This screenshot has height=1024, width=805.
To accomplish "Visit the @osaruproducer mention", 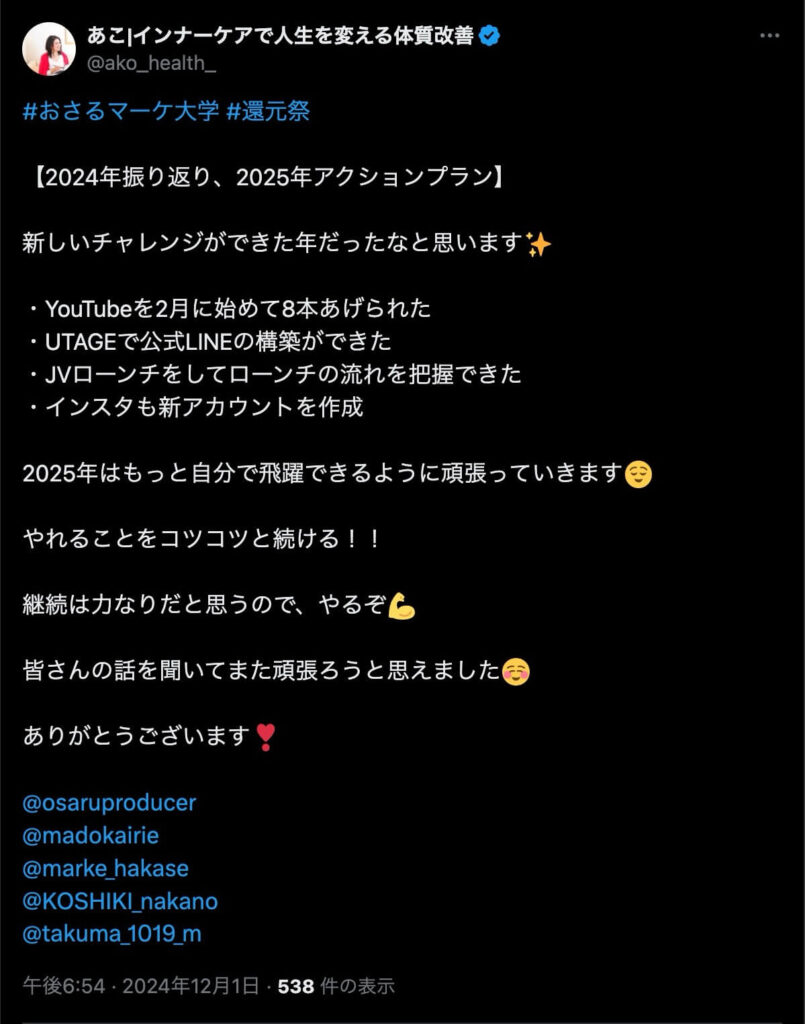I will [x=109, y=803].
